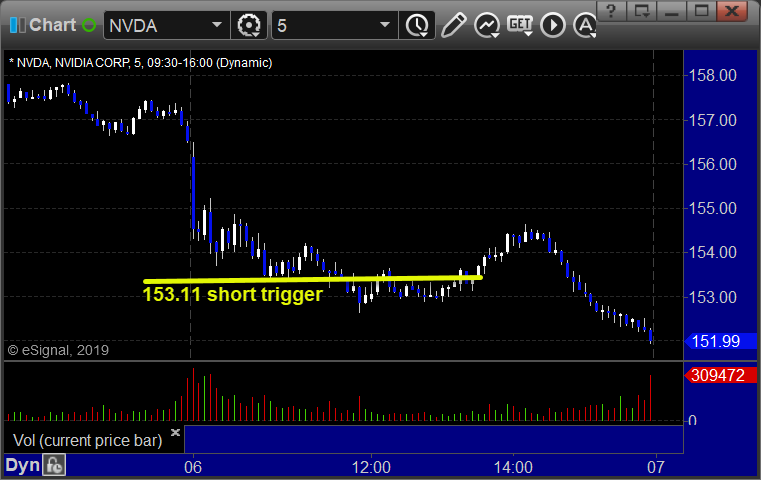
Task: Close the Vol (current price bar) panel
Action: pos(175,433)
